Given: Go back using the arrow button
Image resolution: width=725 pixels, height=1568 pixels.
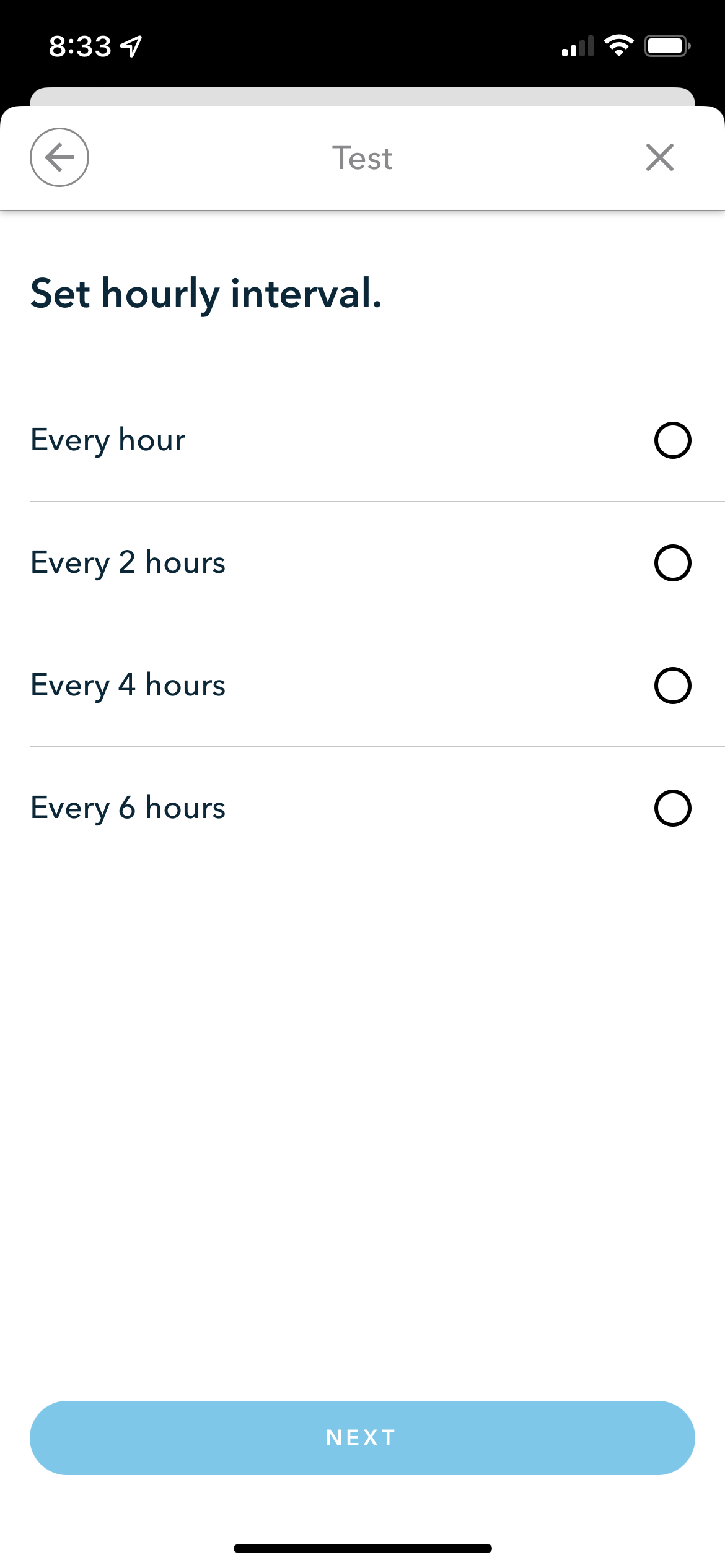Looking at the screenshot, I should coord(59,157).
